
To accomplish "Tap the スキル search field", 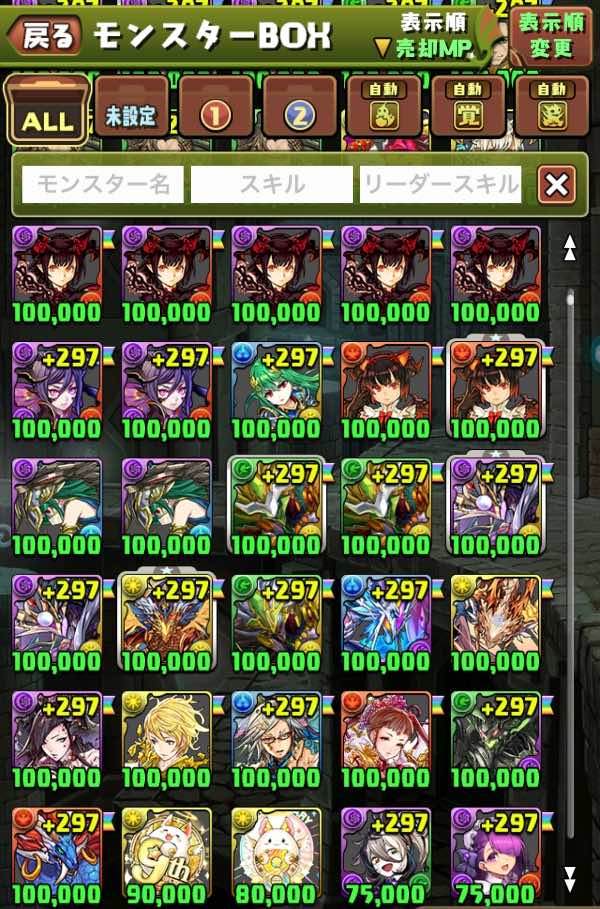I will 271,184.
